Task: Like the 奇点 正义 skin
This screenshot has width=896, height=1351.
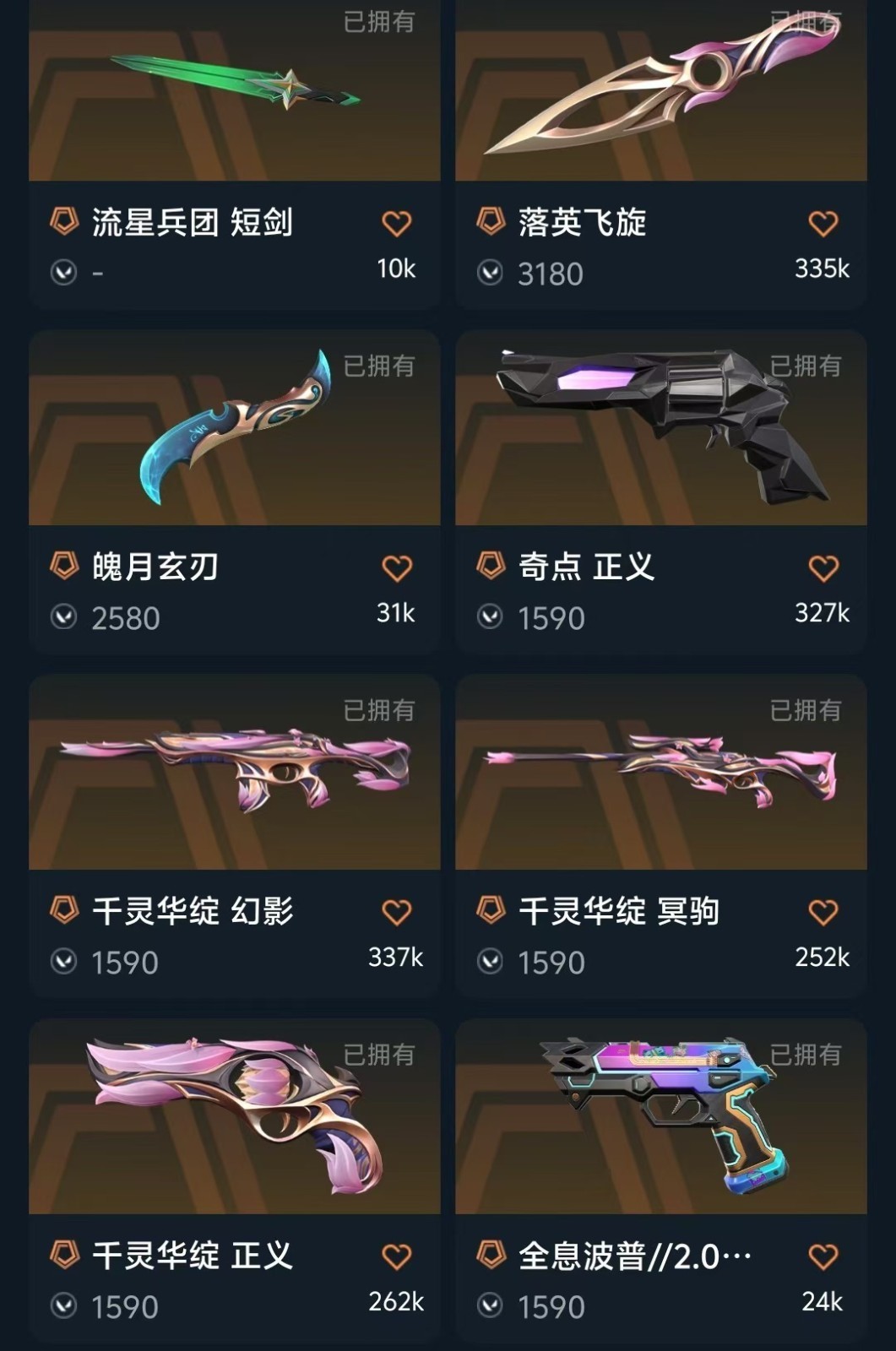Action: [x=823, y=568]
